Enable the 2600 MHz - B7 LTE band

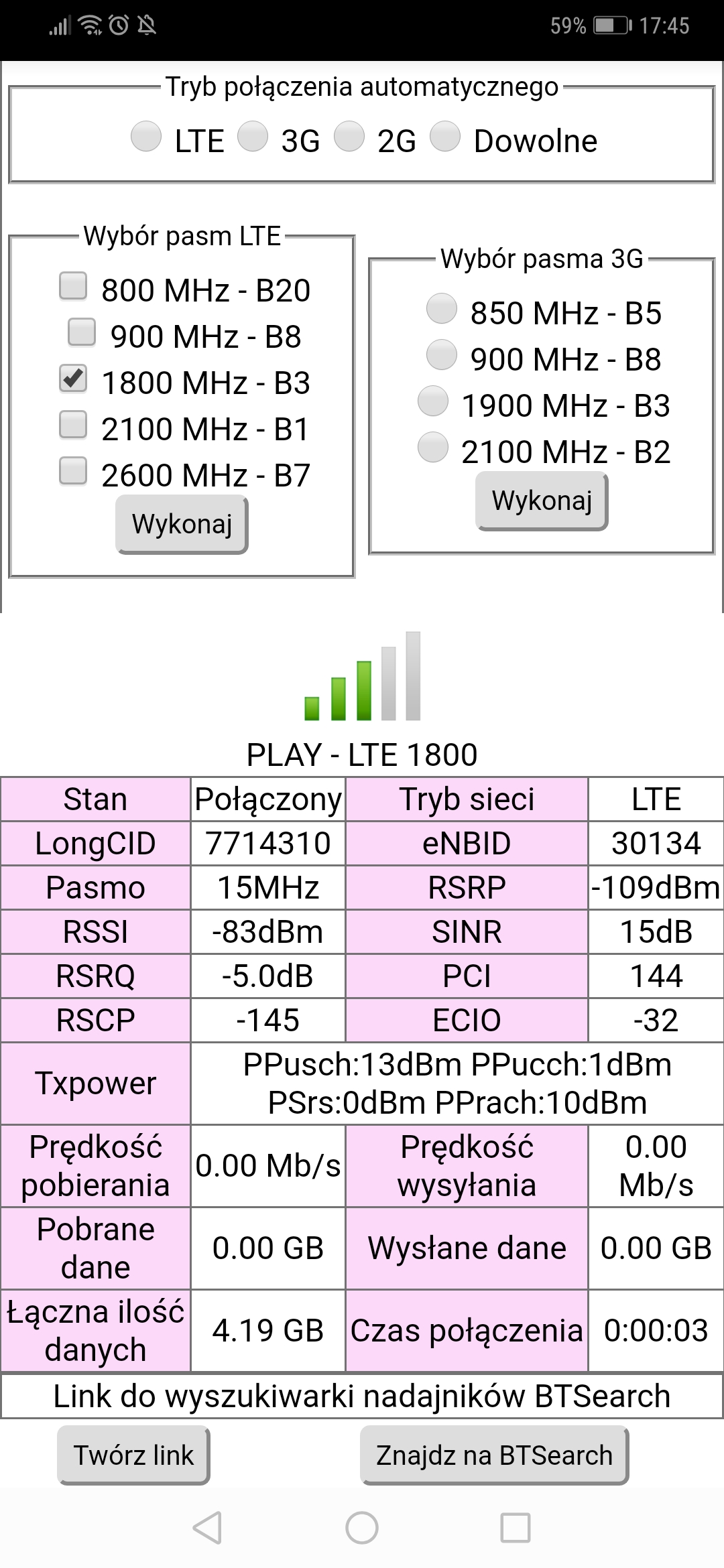click(x=73, y=471)
